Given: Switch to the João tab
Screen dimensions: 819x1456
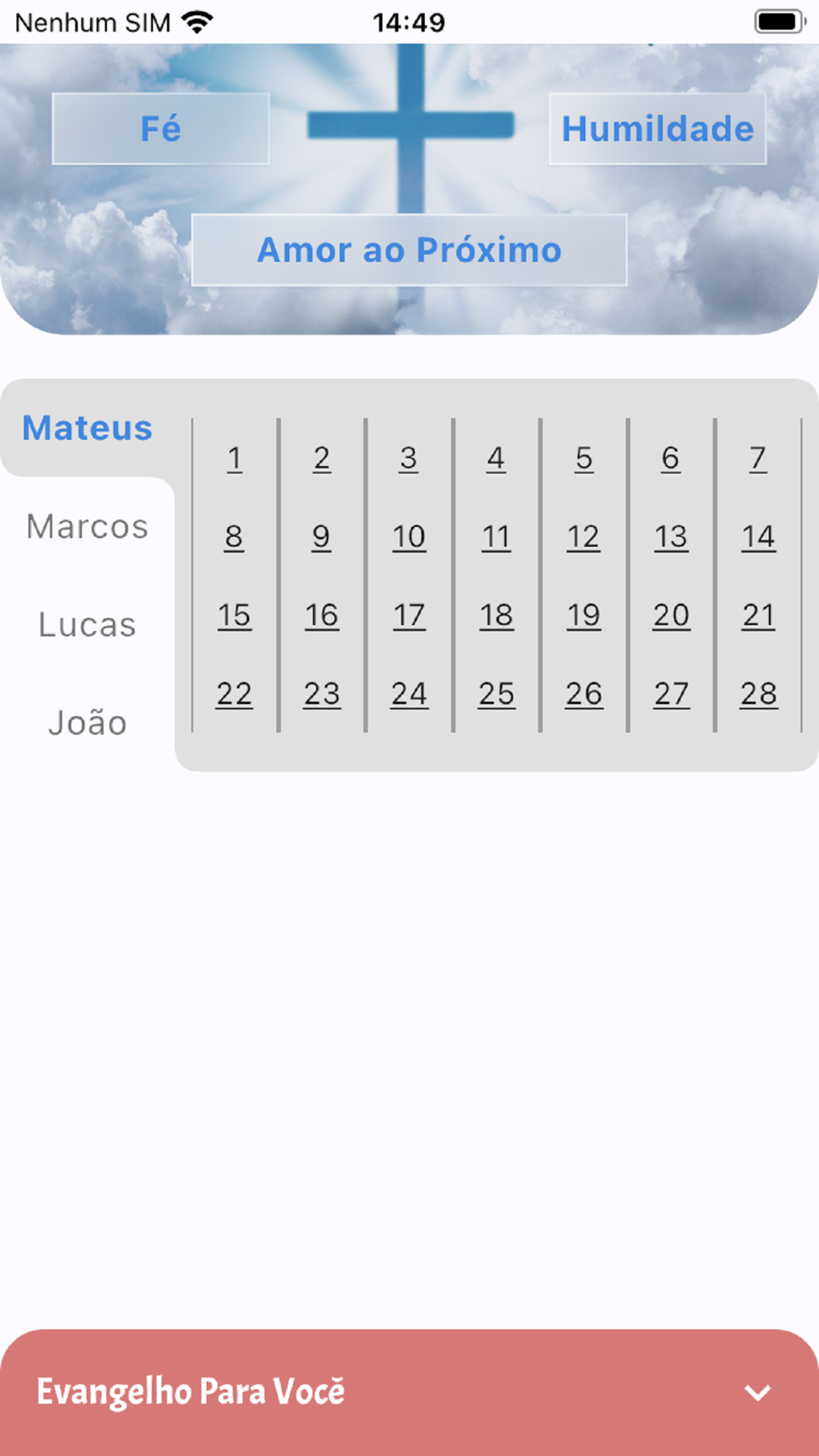Looking at the screenshot, I should click(x=88, y=723).
